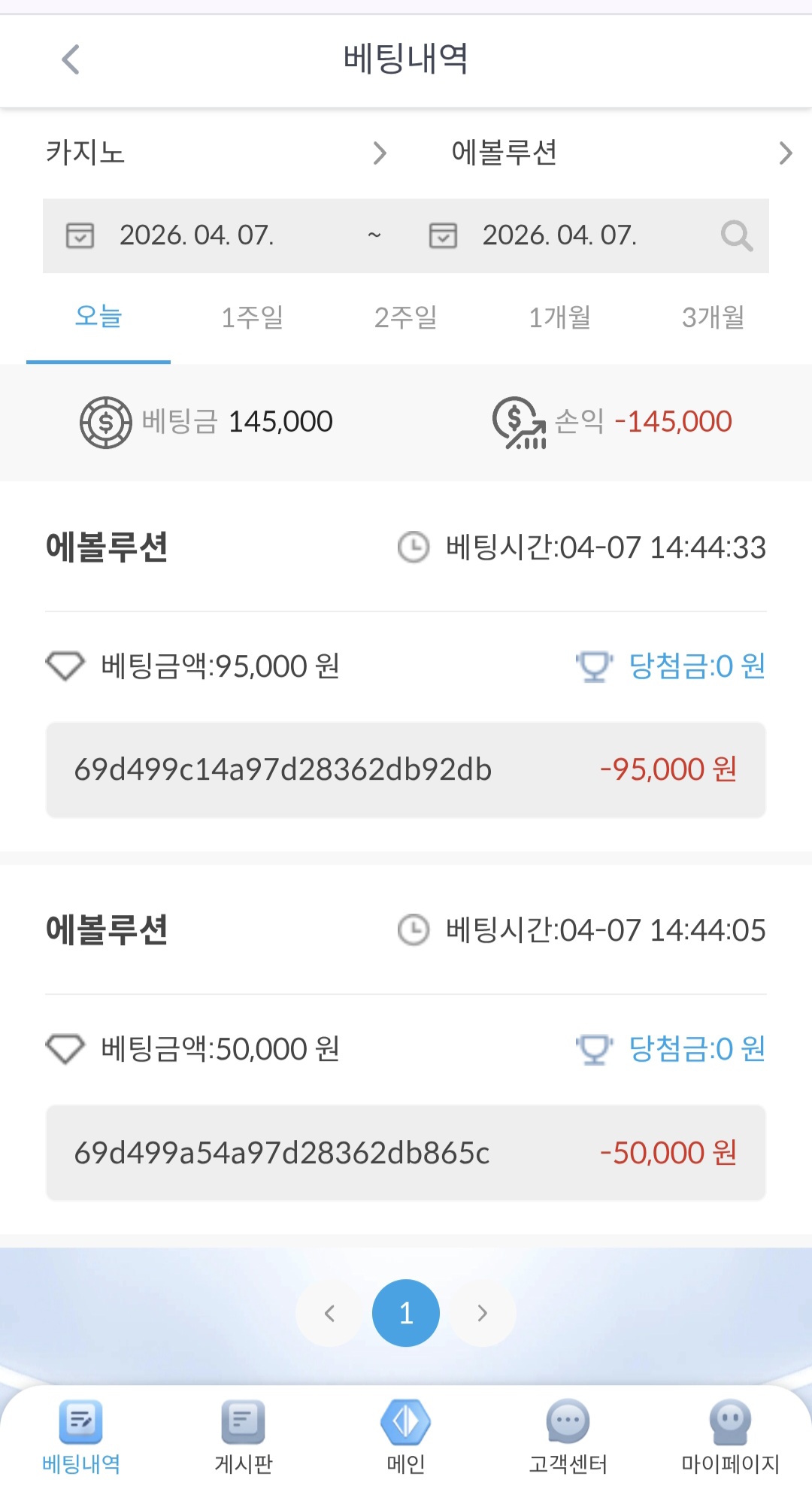
Task: Pick the start date field
Action: click(x=197, y=235)
